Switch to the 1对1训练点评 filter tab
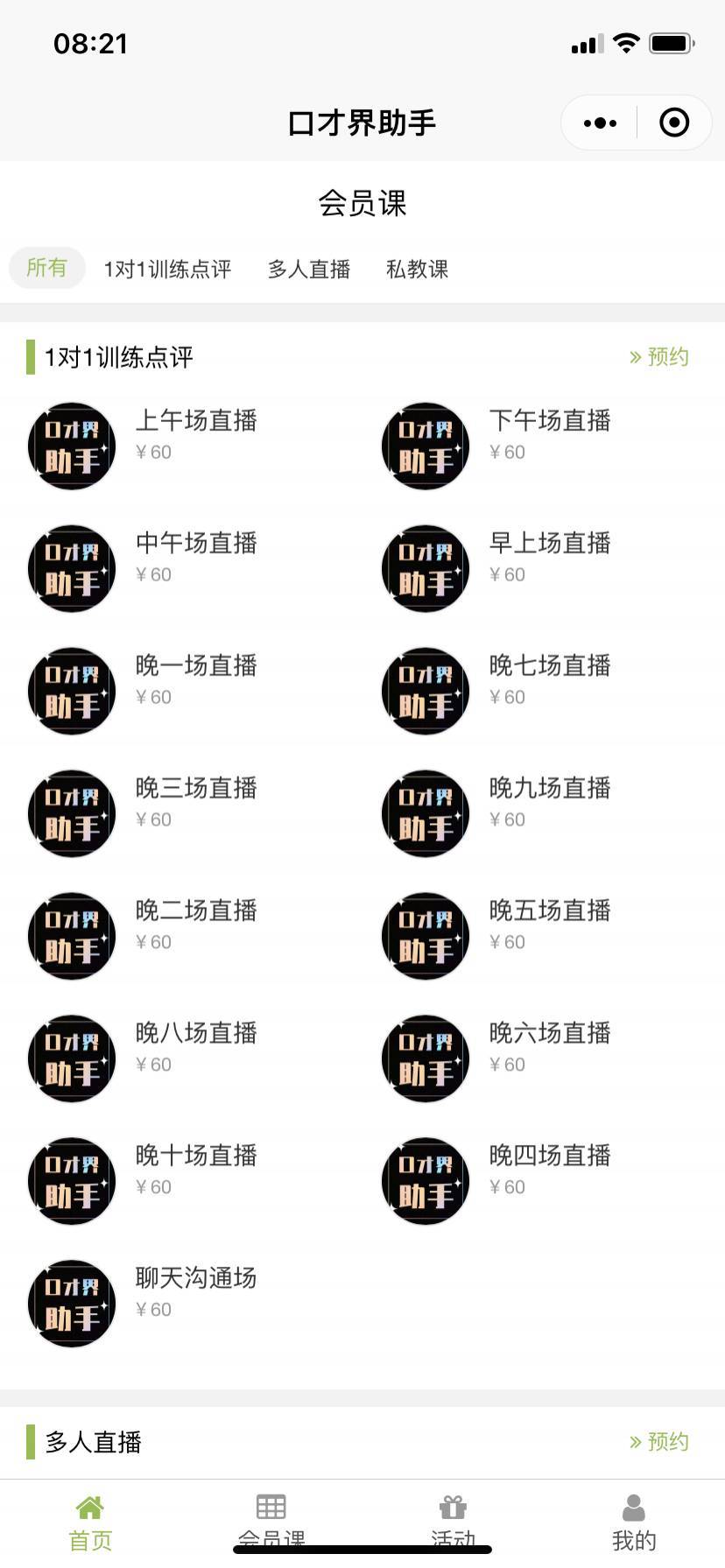This screenshot has width=725, height=1568. tap(167, 269)
